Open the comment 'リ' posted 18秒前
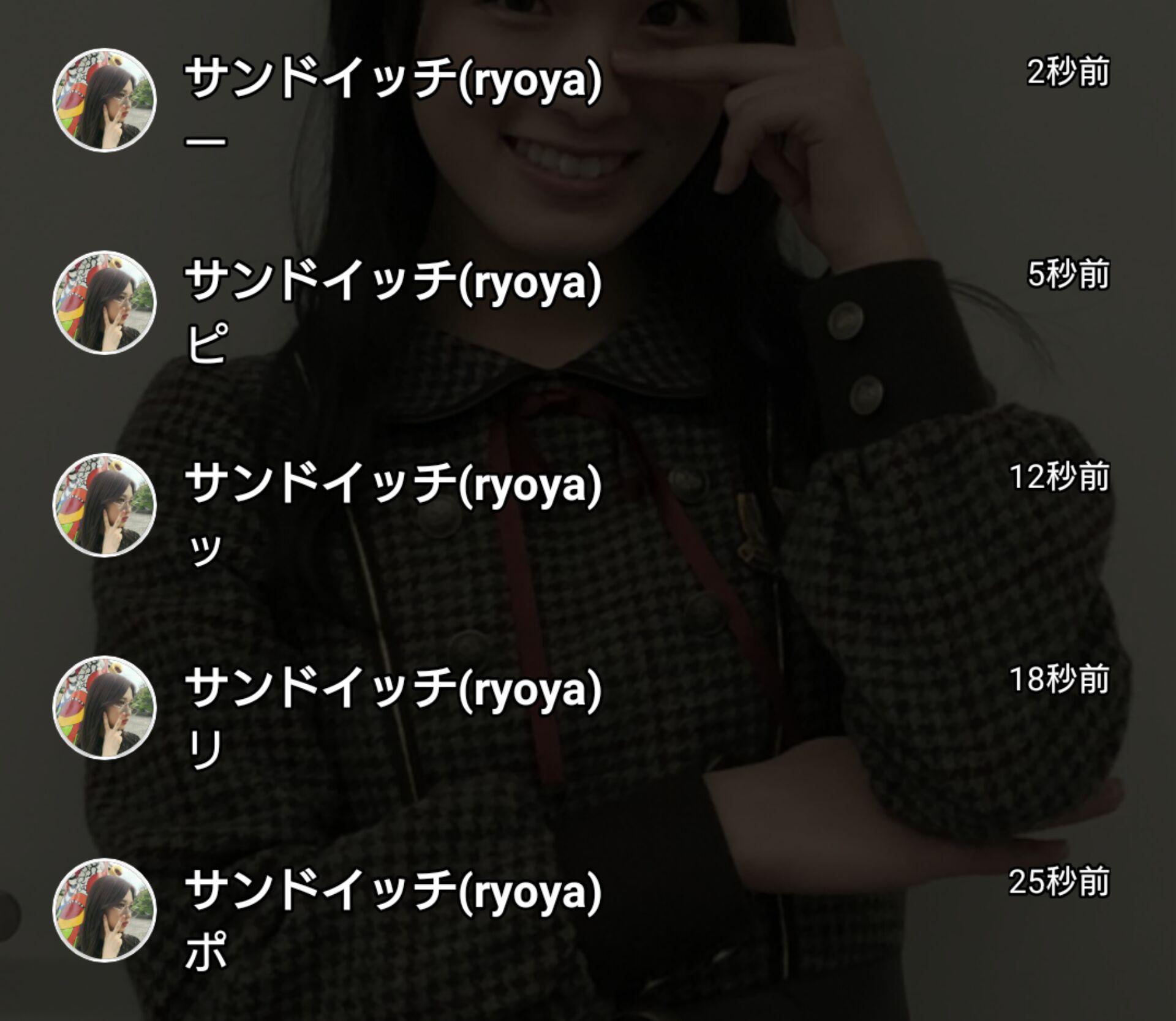Viewport: 1176px width, 1021px height. (205, 750)
